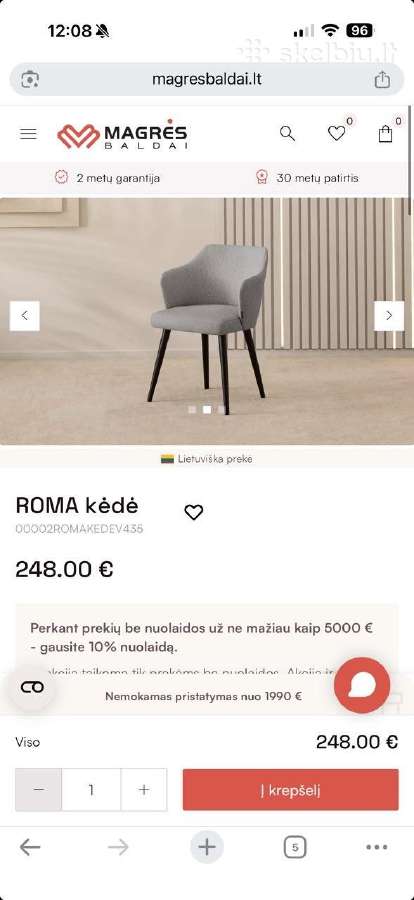Open the tab switcher showing 5
414x900 pixels.
click(x=295, y=847)
